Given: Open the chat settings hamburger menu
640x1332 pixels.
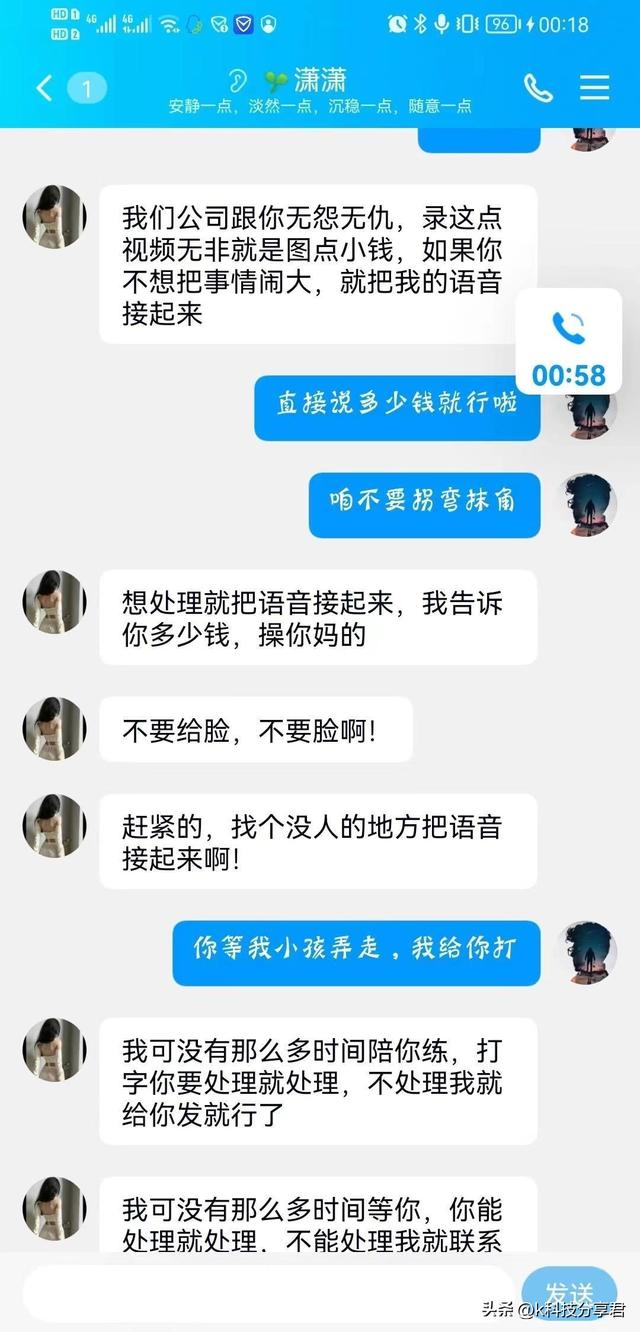Looking at the screenshot, I should (x=595, y=88).
